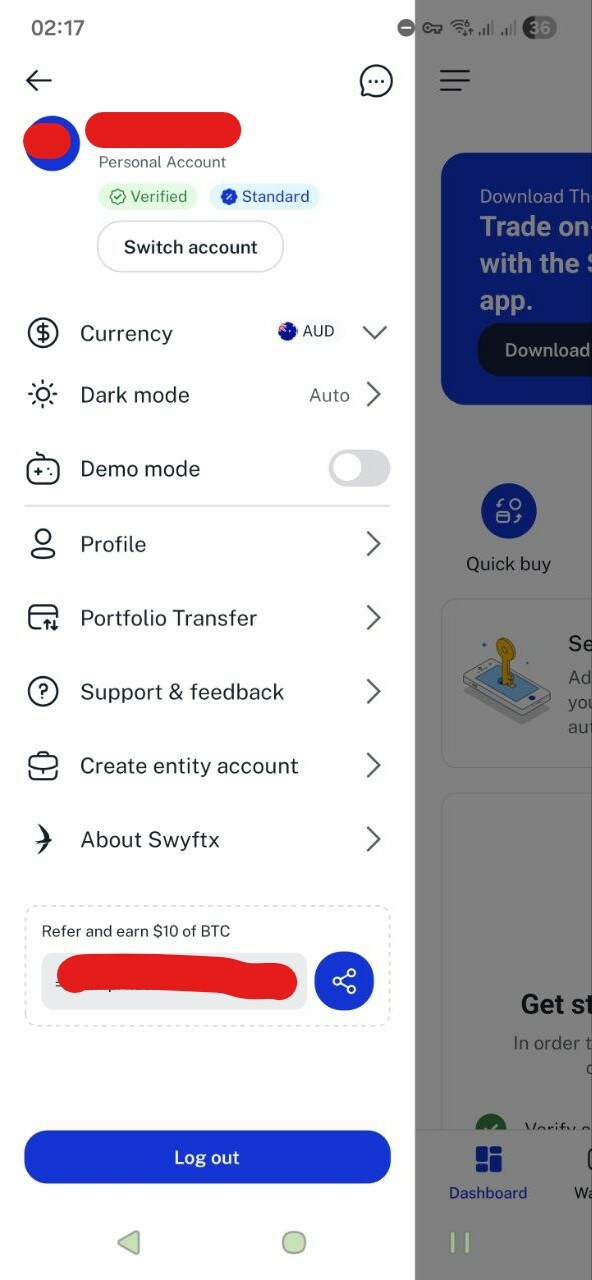
Task: Tap the Quick buy shortcut
Action: [x=508, y=529]
